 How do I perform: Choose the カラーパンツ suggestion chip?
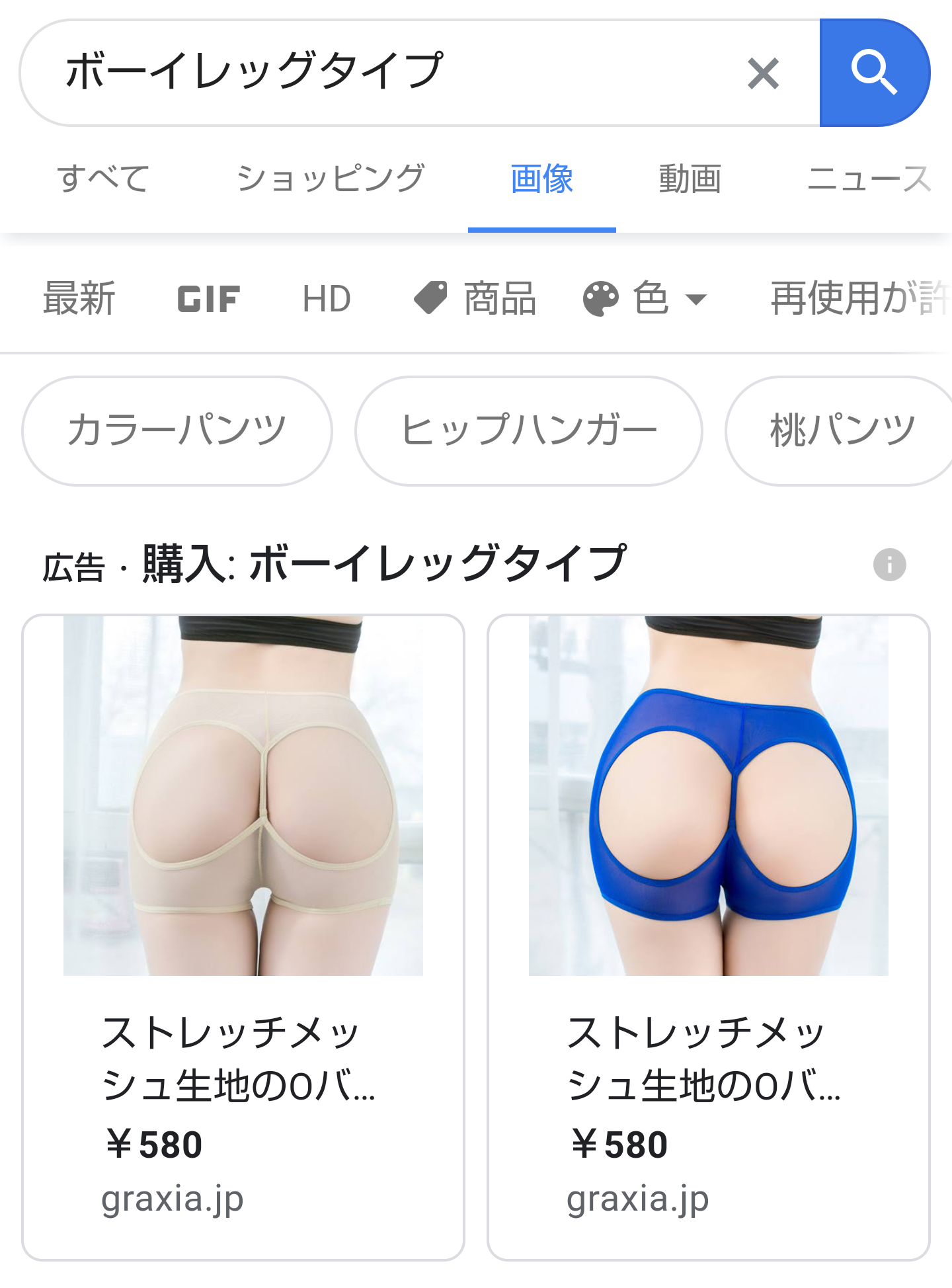177,430
